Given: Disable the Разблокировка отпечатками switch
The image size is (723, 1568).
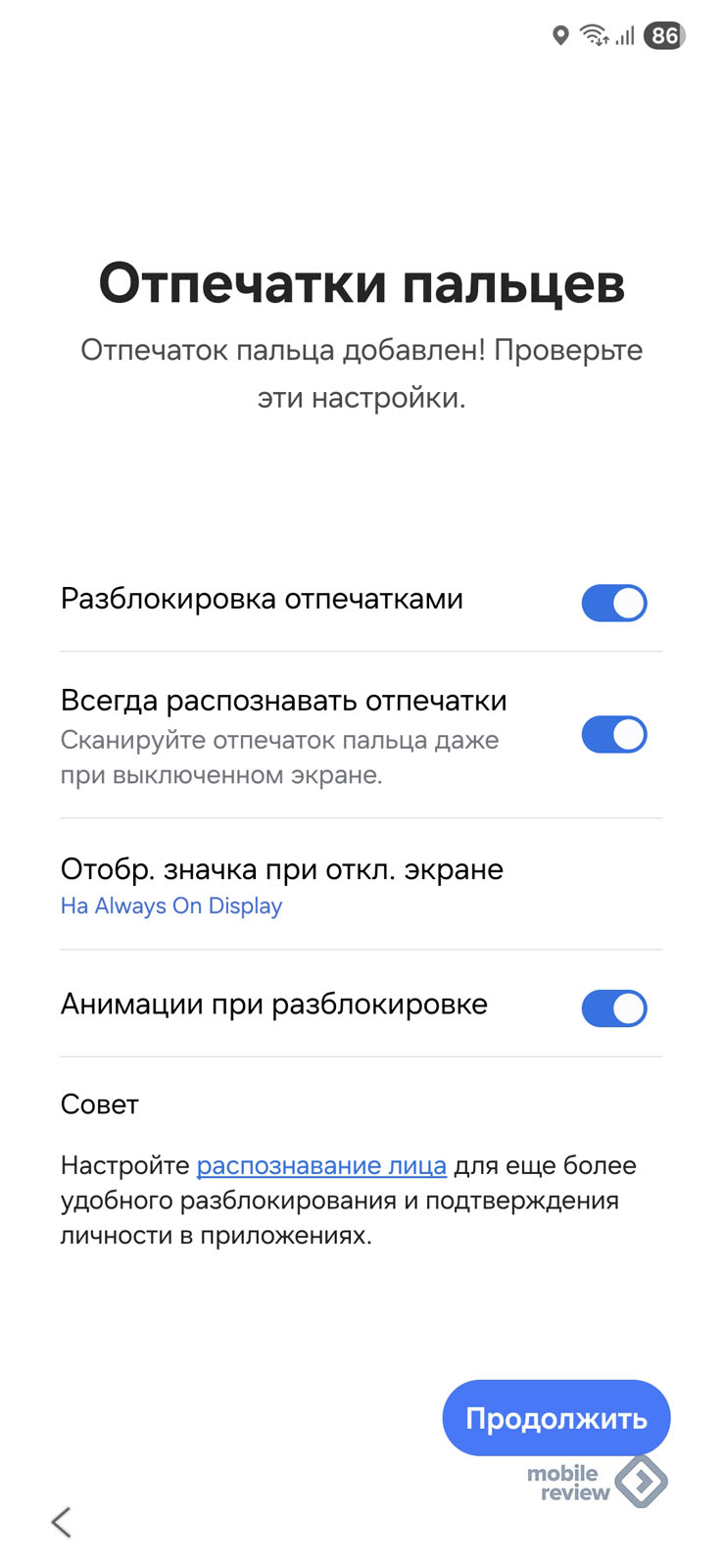Looking at the screenshot, I should 614,603.
